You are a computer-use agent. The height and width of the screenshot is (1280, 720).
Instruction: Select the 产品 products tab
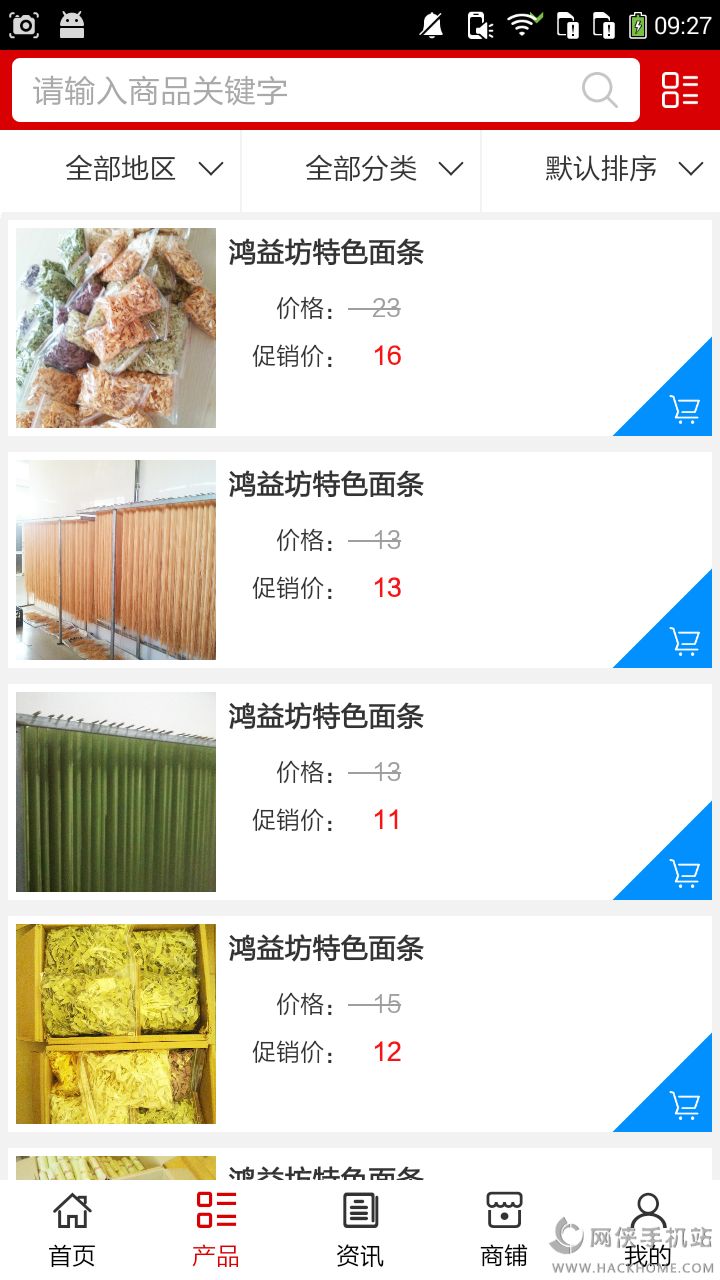[x=216, y=1230]
